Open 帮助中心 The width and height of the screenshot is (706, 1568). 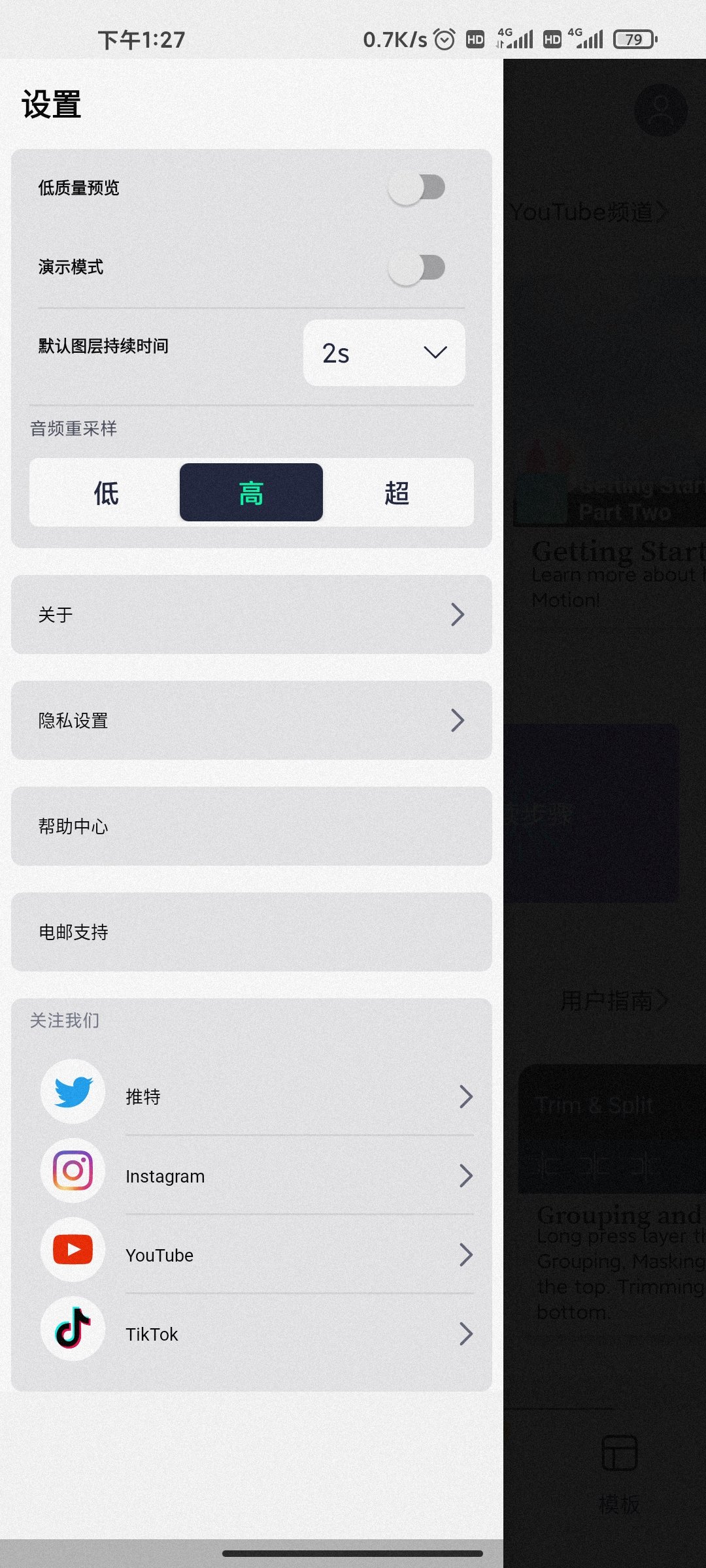point(251,826)
